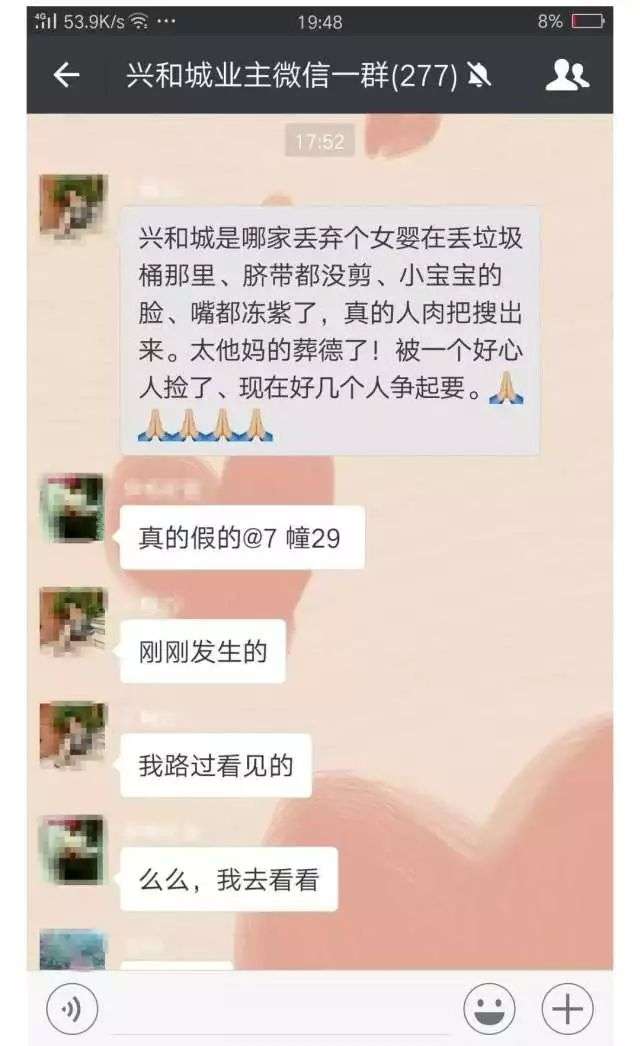Tap avatar beside the 我路过看见的 message

pyautogui.click(x=72, y=735)
